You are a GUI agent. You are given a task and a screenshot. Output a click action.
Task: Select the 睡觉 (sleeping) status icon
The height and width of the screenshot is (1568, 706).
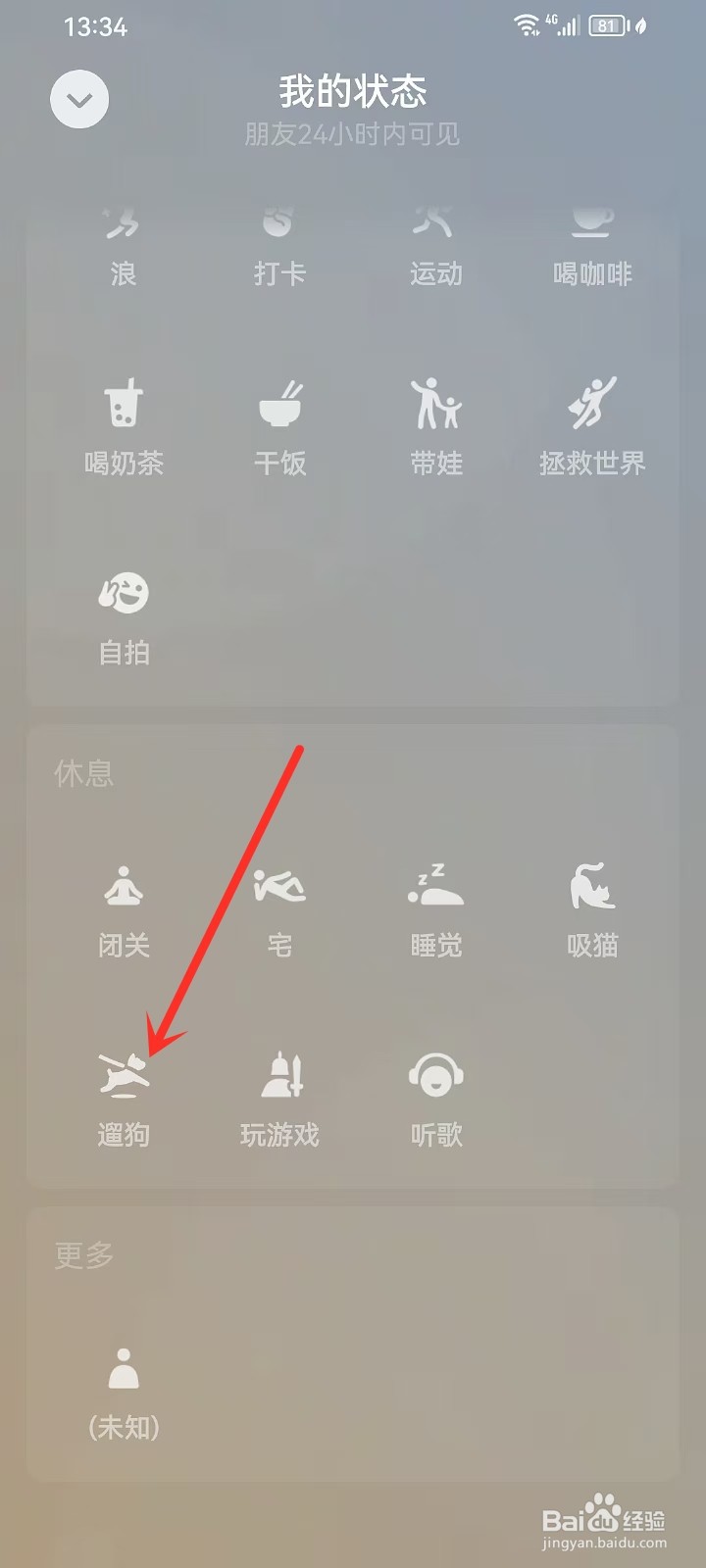coord(435,884)
